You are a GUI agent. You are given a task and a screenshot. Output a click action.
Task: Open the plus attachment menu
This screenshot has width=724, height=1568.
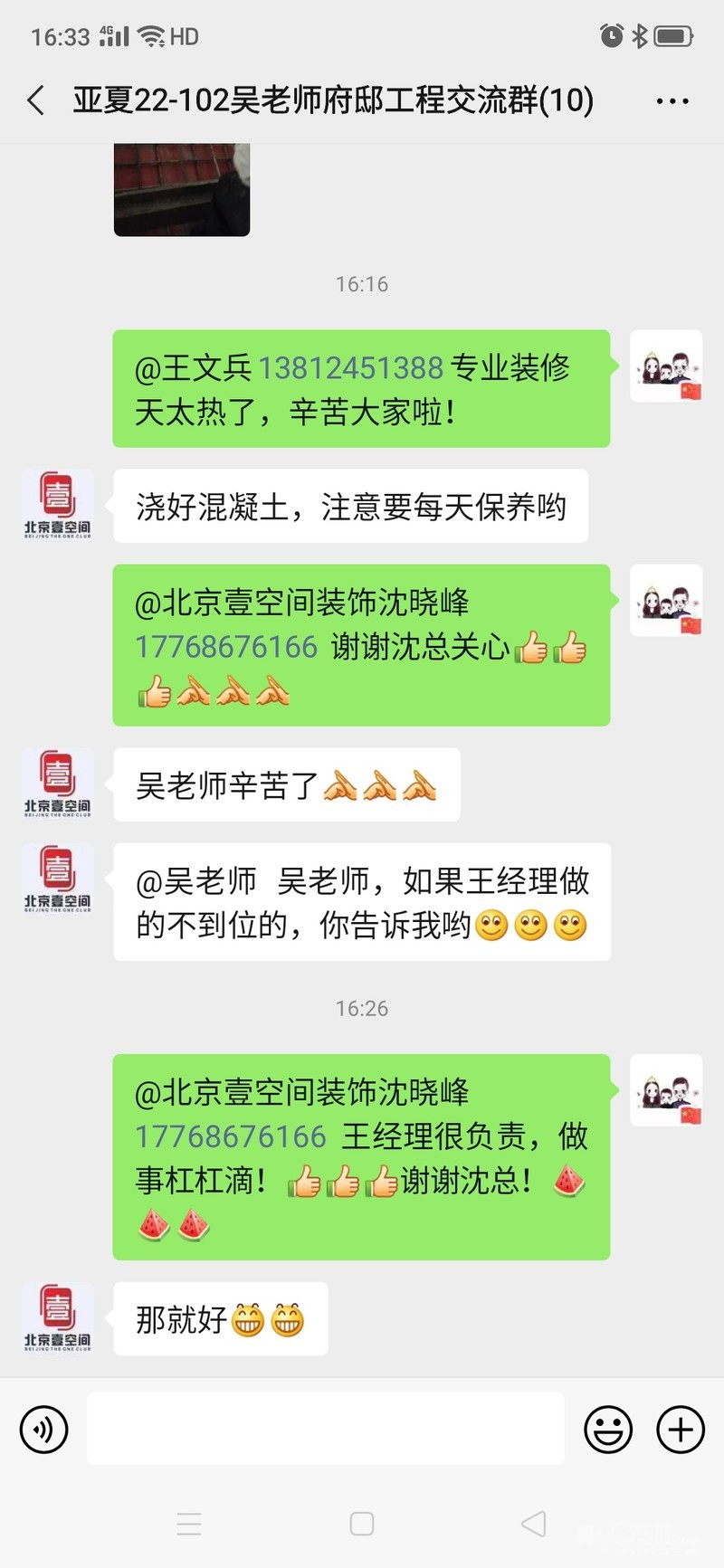point(681,1430)
